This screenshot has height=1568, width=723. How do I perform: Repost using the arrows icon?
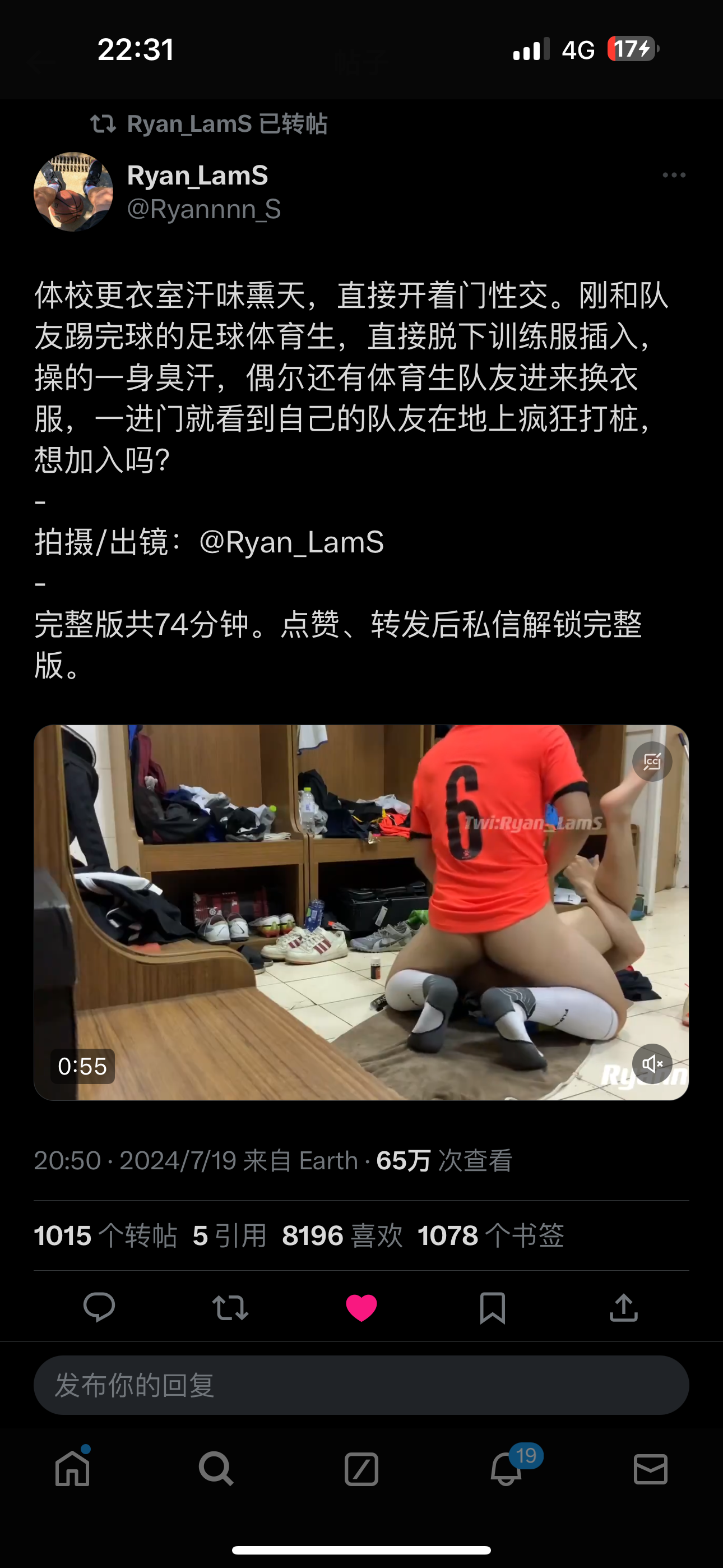pyautogui.click(x=230, y=1307)
